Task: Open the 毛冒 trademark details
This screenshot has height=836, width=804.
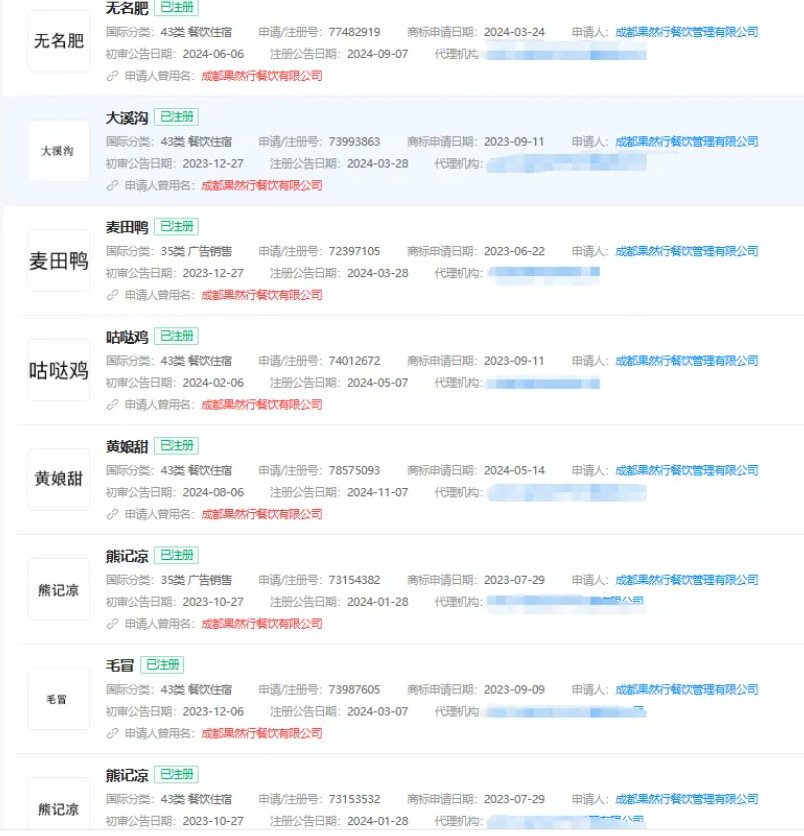Action: [119, 665]
